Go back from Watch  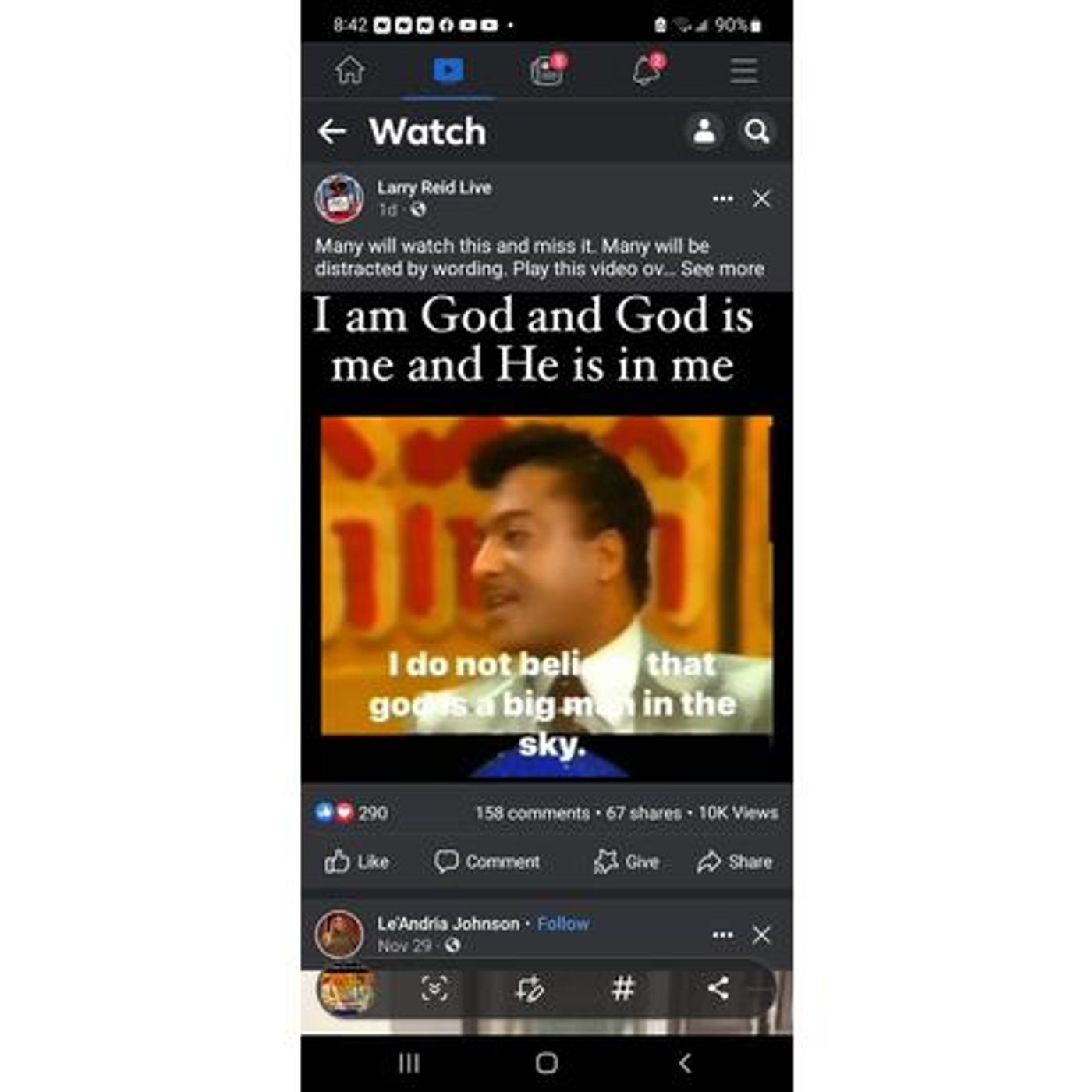[x=332, y=131]
